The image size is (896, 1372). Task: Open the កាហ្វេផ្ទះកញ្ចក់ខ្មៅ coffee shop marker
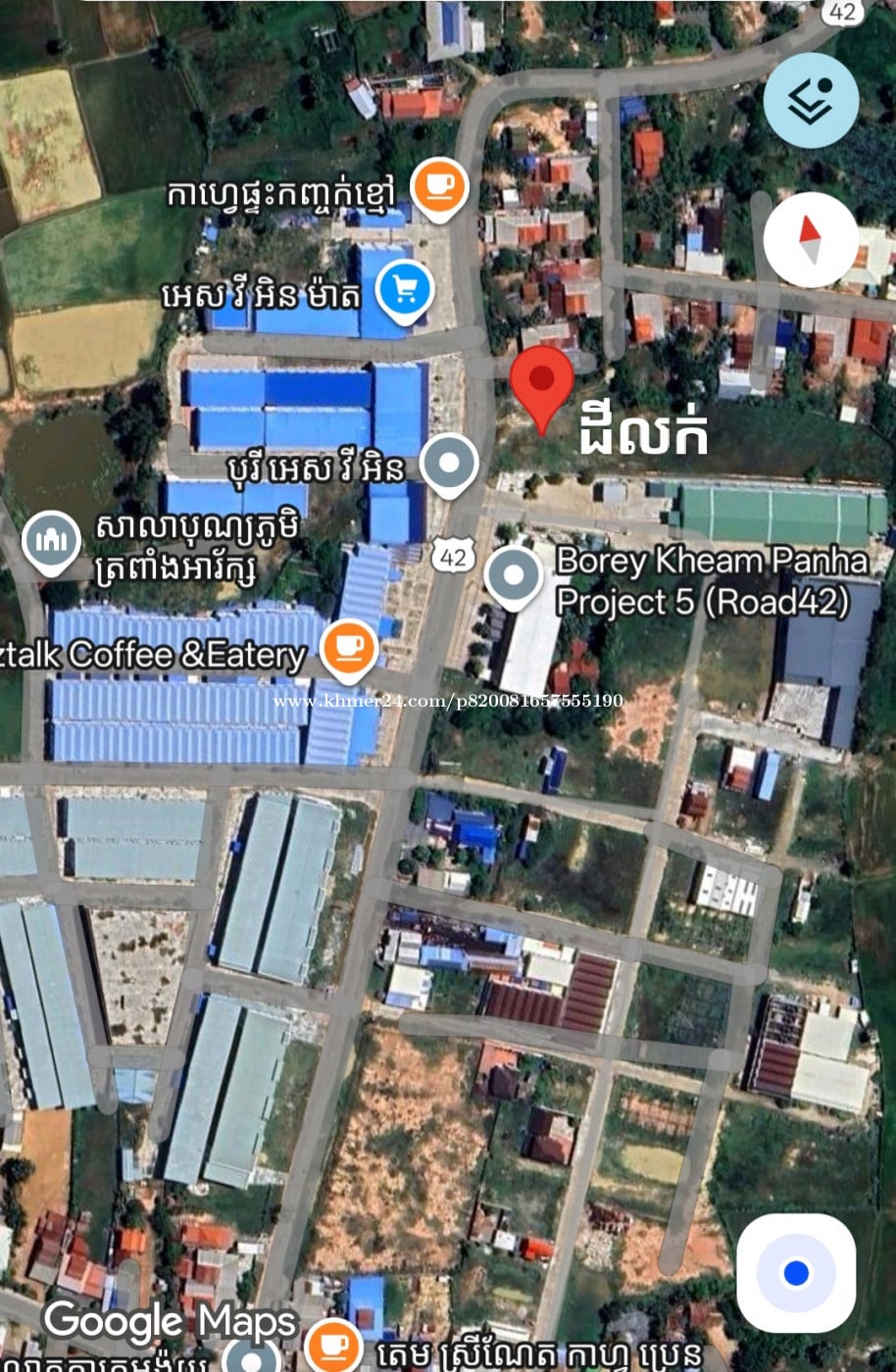(x=438, y=184)
